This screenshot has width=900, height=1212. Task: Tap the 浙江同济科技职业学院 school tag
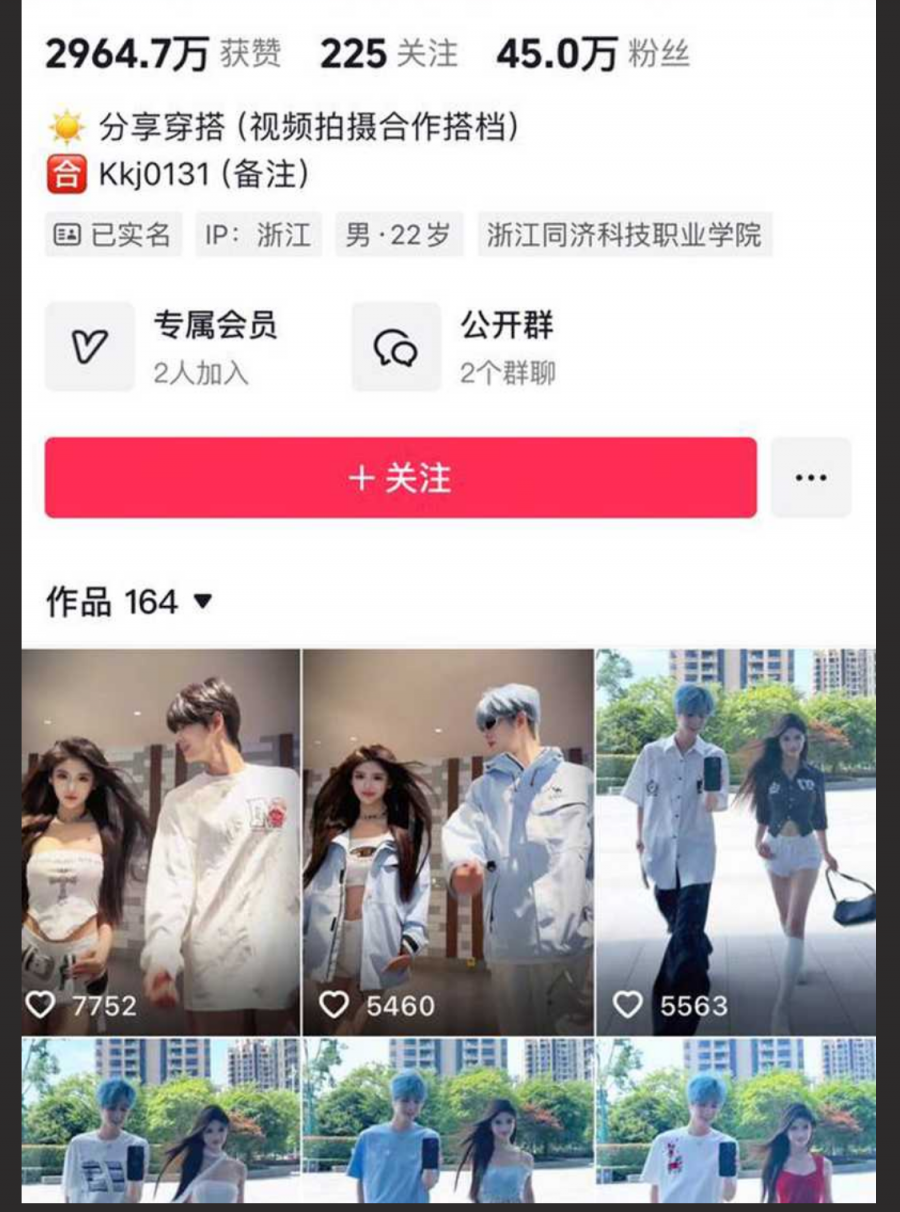pyautogui.click(x=624, y=236)
